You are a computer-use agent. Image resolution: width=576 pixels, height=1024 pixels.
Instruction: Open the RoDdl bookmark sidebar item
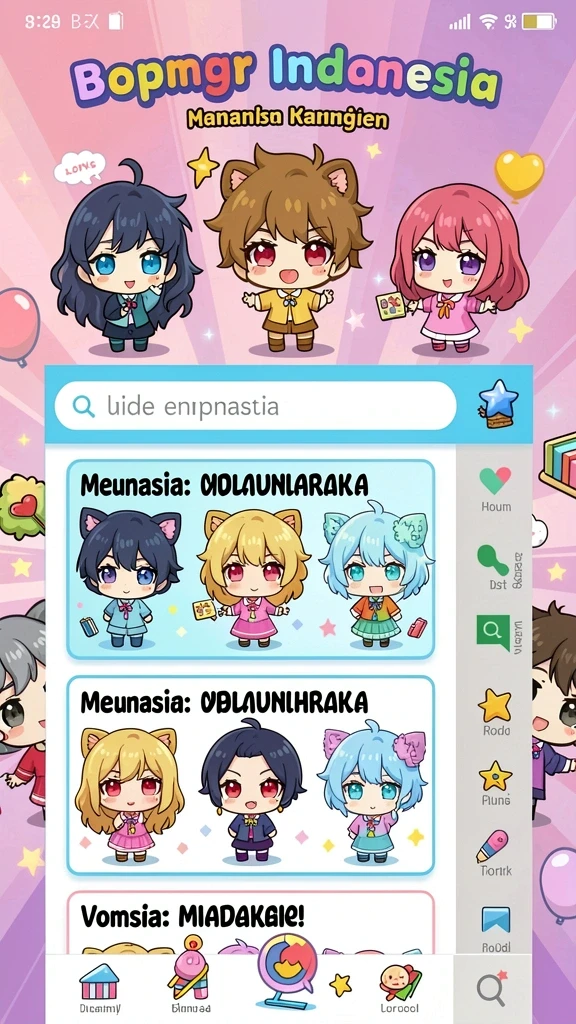point(496,929)
